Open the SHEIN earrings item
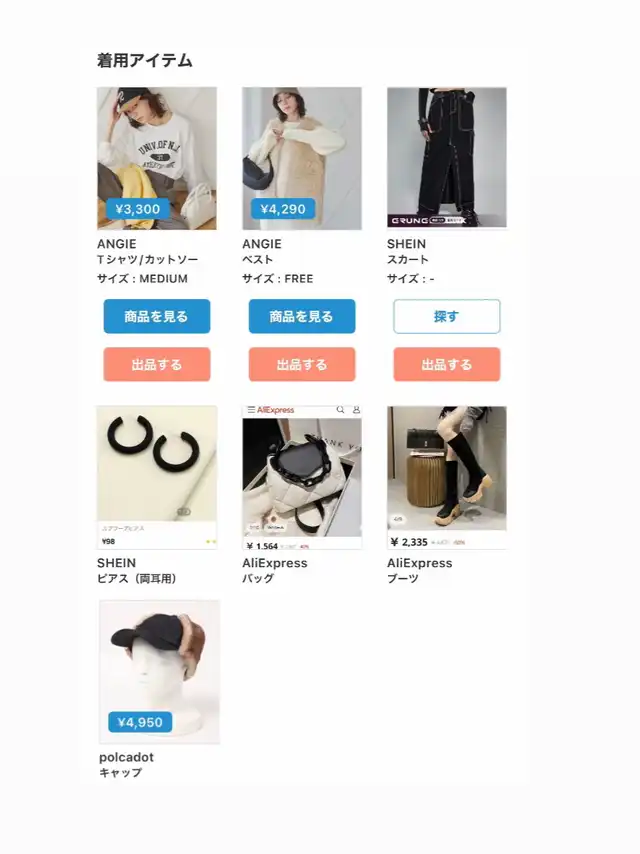Viewport: 640px width, 854px height. [157, 477]
